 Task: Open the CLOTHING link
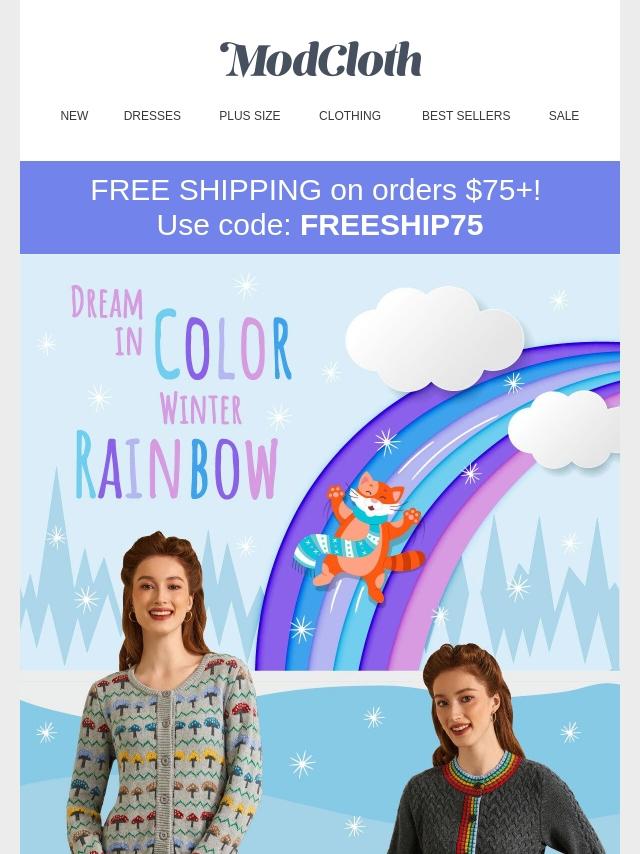pyautogui.click(x=350, y=116)
